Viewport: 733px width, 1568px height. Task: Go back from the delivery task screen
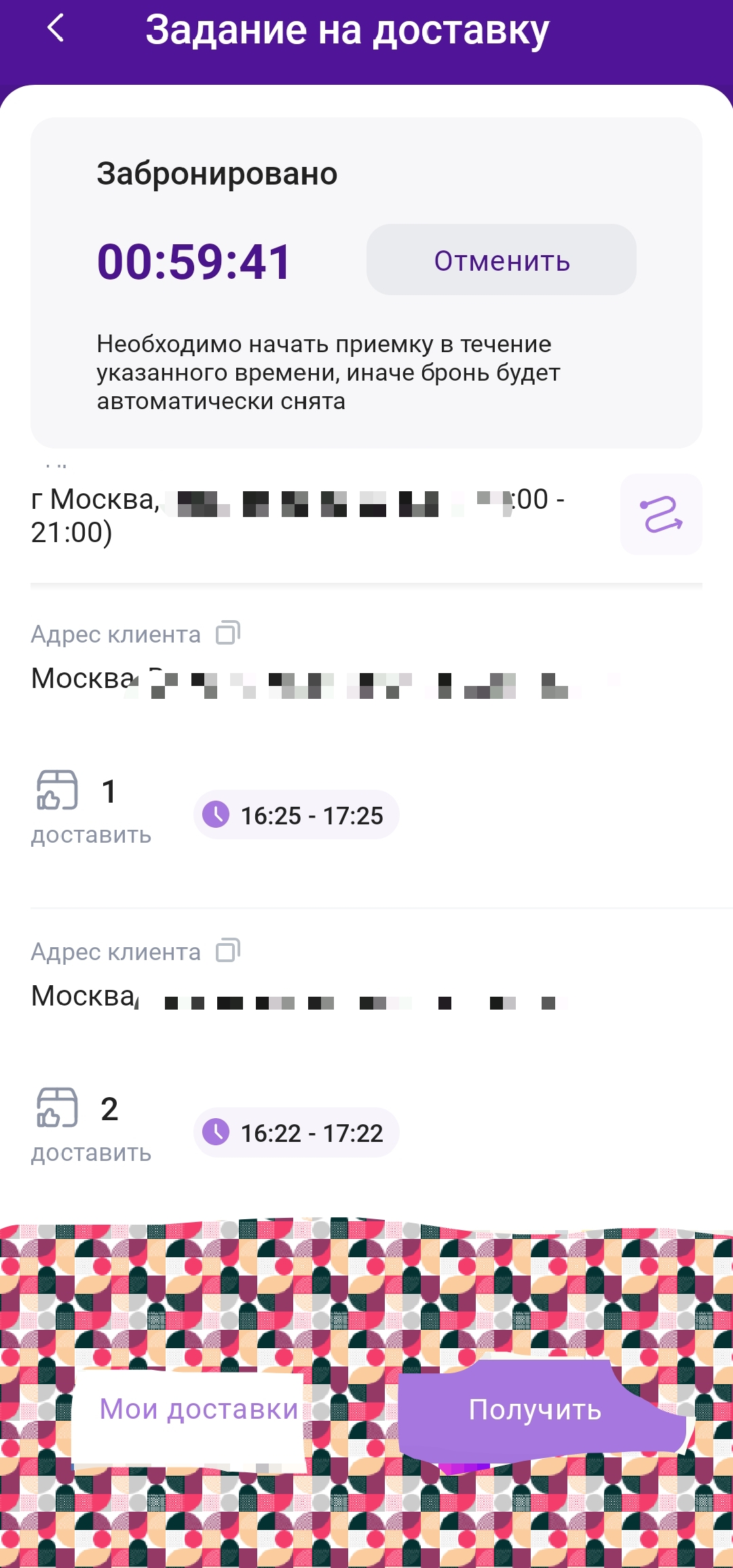pyautogui.click(x=56, y=28)
